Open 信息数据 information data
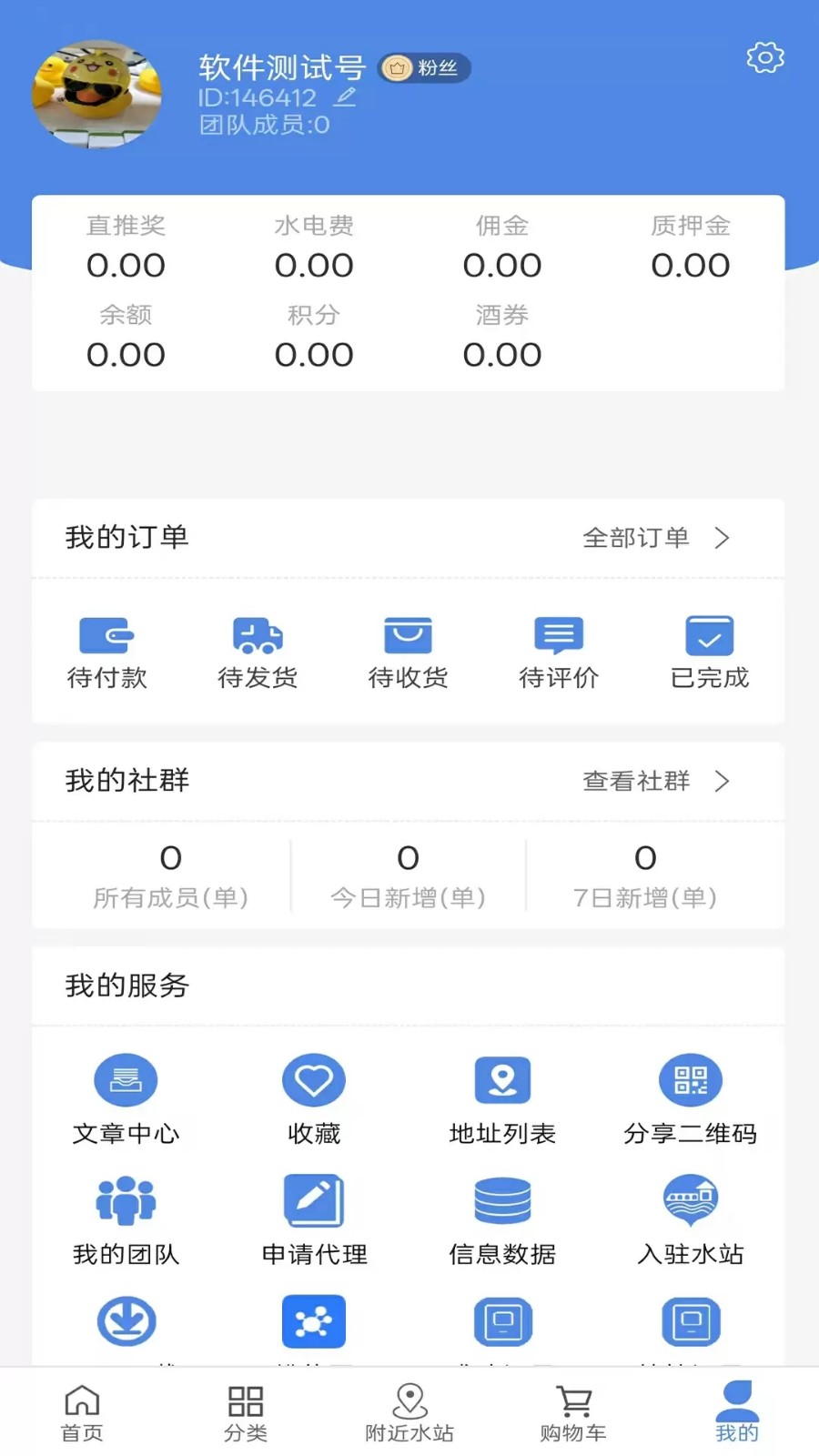Image resolution: width=819 pixels, height=1456 pixels. coord(501,1201)
